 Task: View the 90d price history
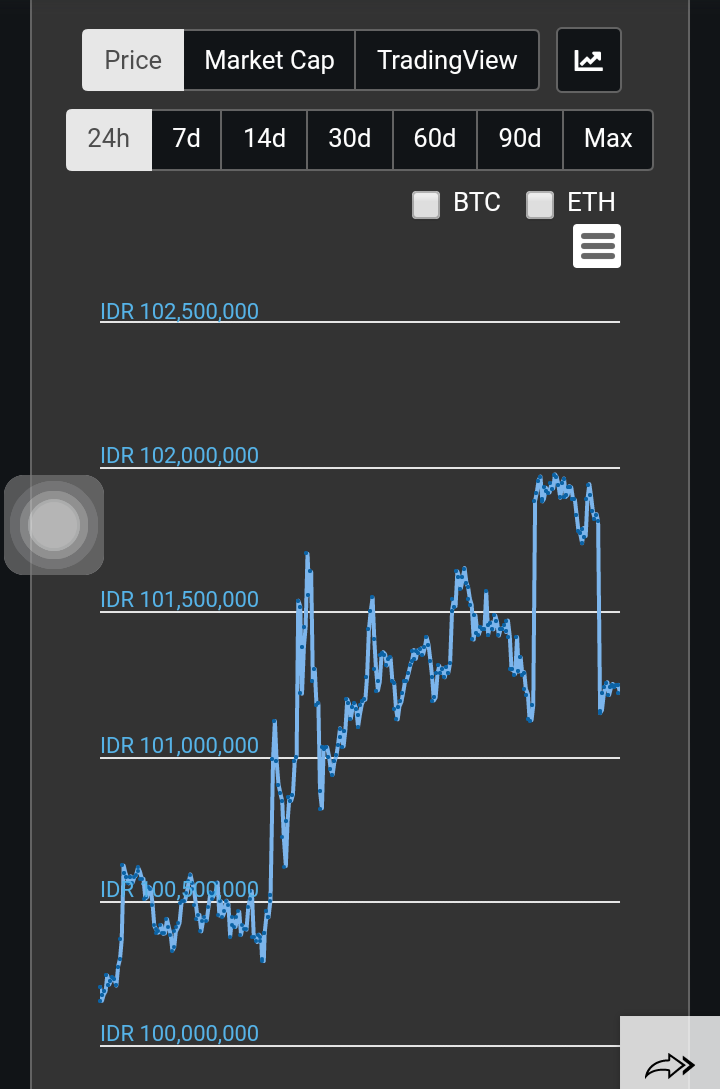pyautogui.click(x=520, y=139)
